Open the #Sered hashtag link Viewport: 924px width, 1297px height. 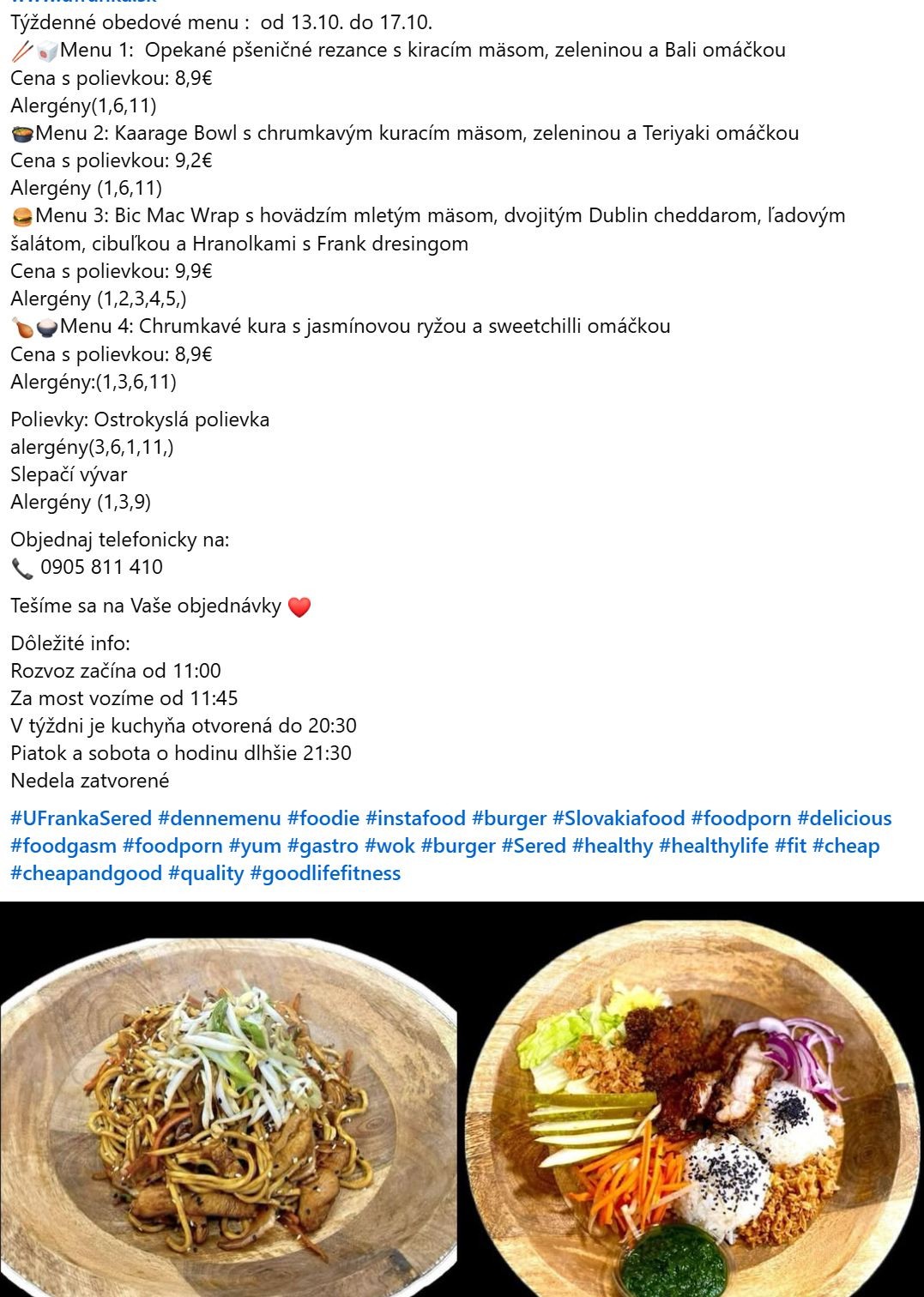(x=533, y=846)
